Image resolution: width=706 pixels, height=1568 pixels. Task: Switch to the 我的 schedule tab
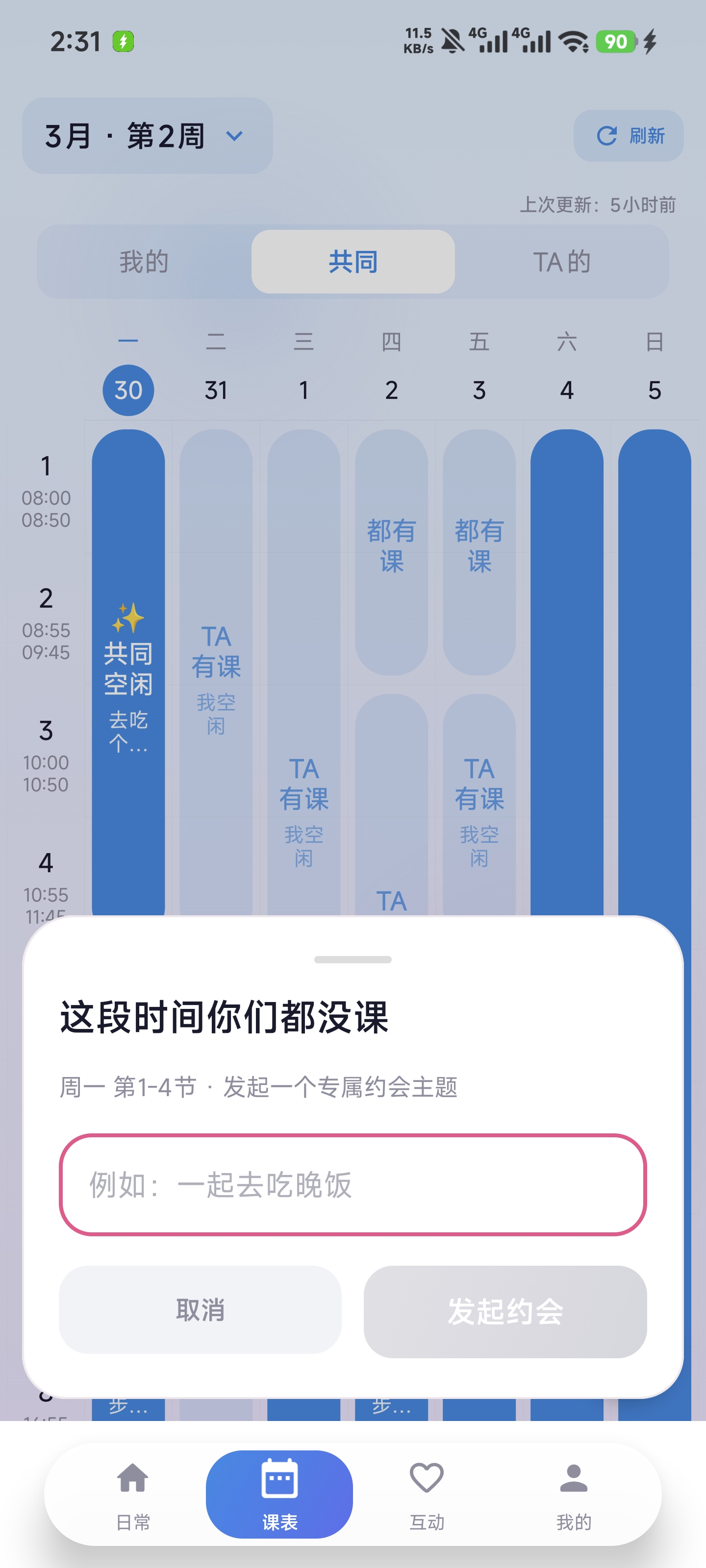[x=144, y=262]
